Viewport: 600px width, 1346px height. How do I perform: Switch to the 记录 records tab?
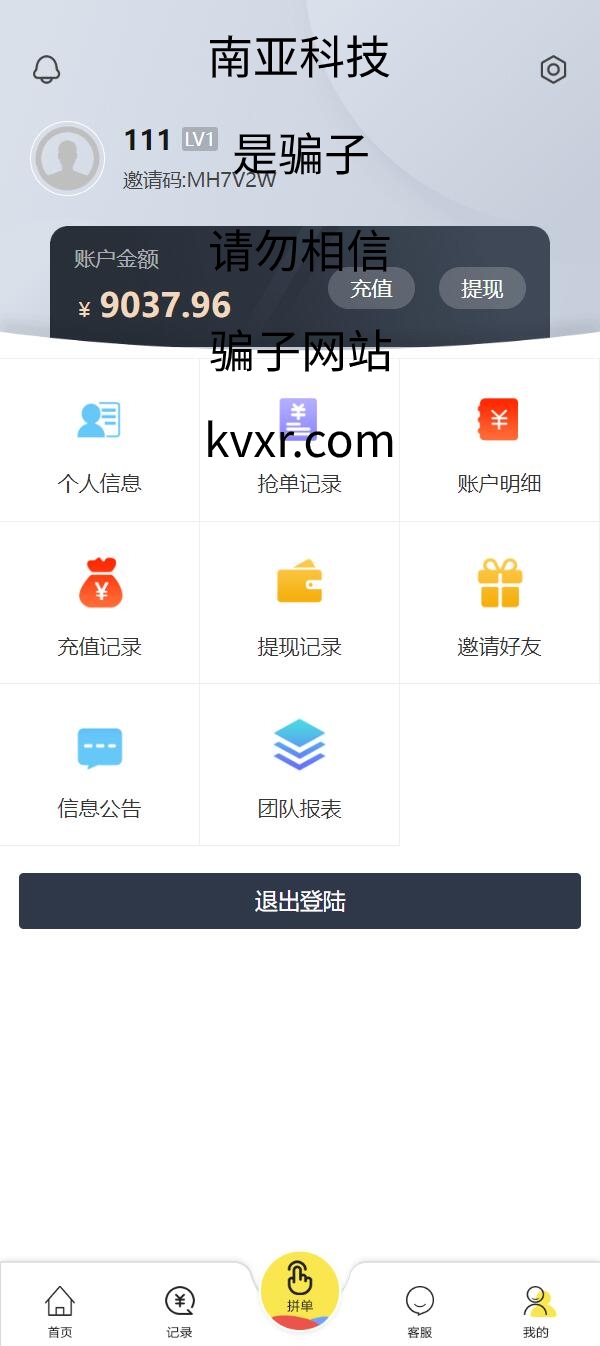[180, 1311]
